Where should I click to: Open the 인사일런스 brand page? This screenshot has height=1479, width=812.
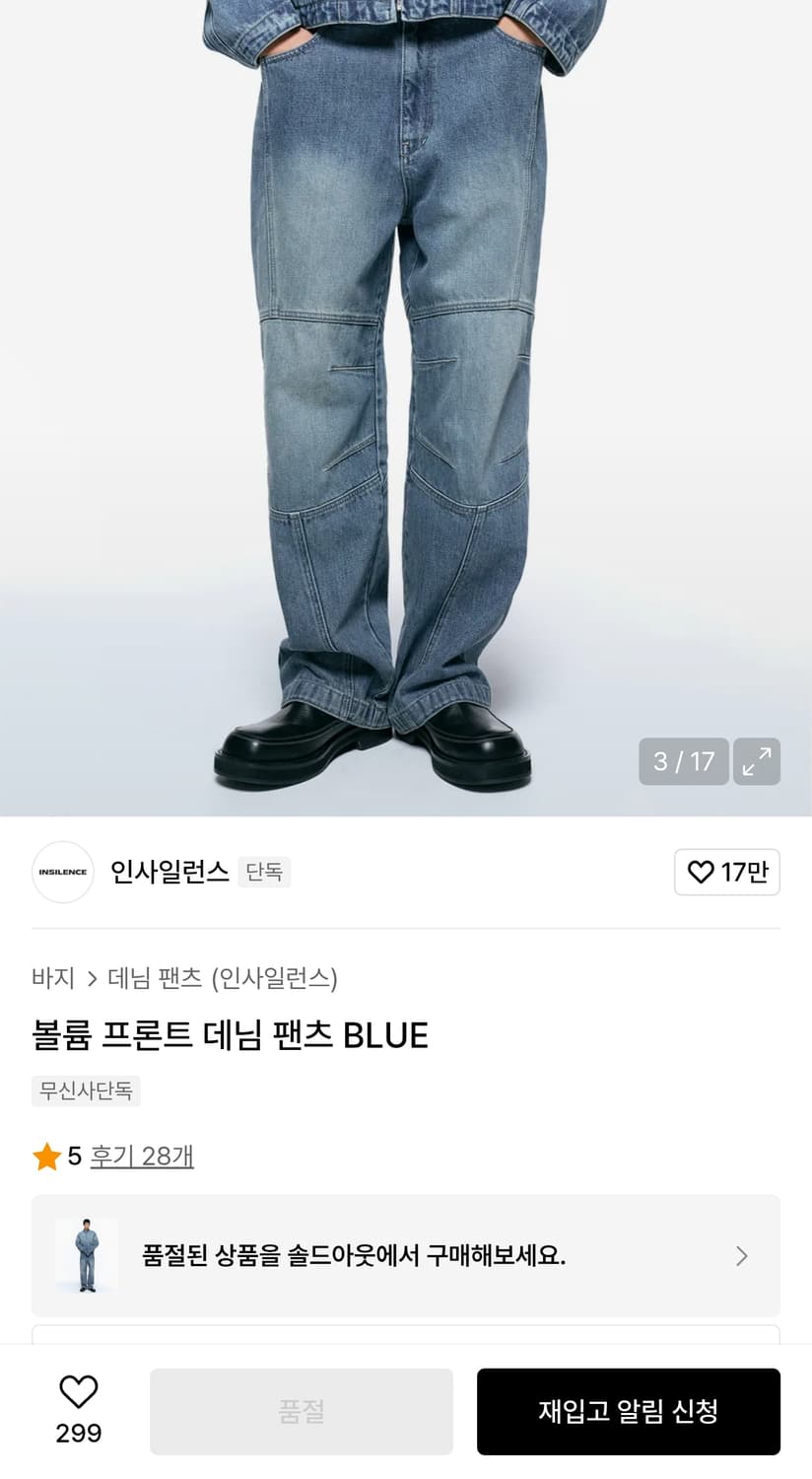pyautogui.click(x=169, y=872)
